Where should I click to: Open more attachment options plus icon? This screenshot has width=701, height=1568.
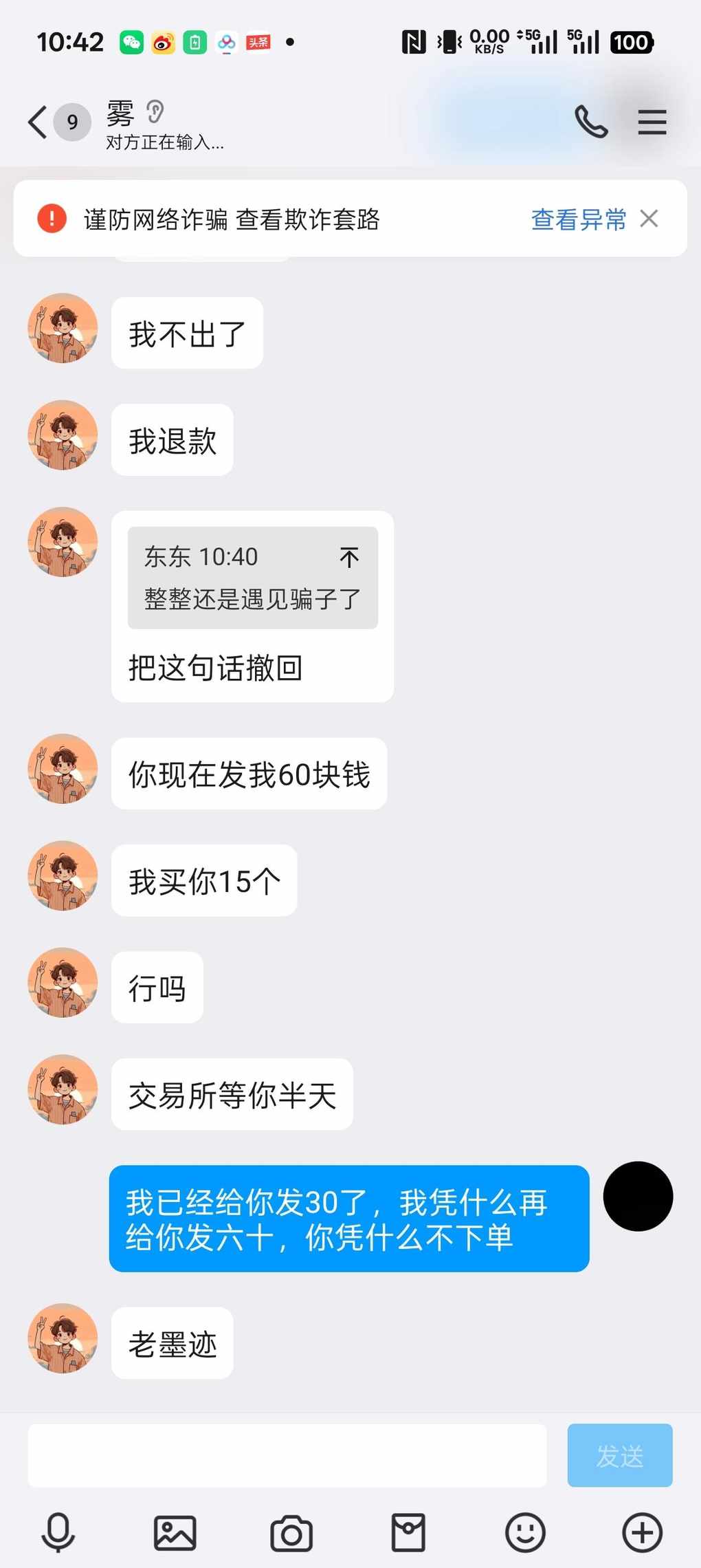(x=642, y=1533)
